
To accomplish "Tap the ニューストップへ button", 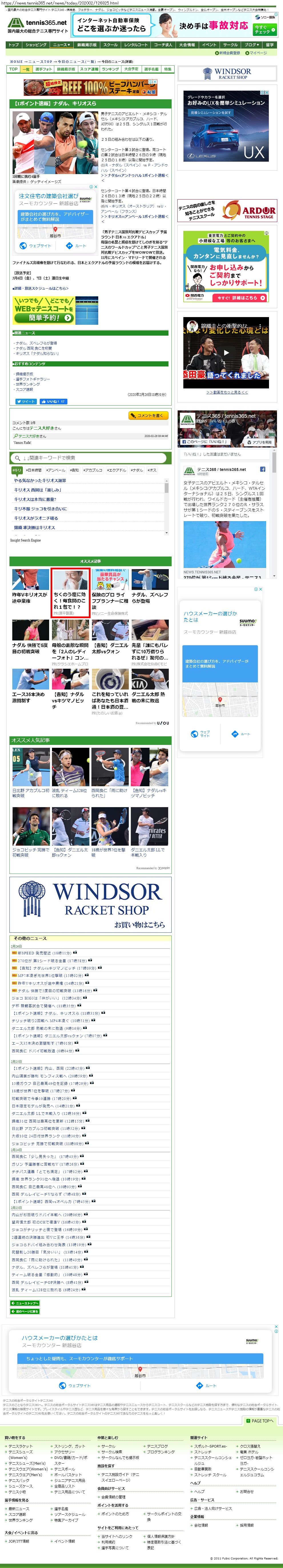I will 25,1303.
